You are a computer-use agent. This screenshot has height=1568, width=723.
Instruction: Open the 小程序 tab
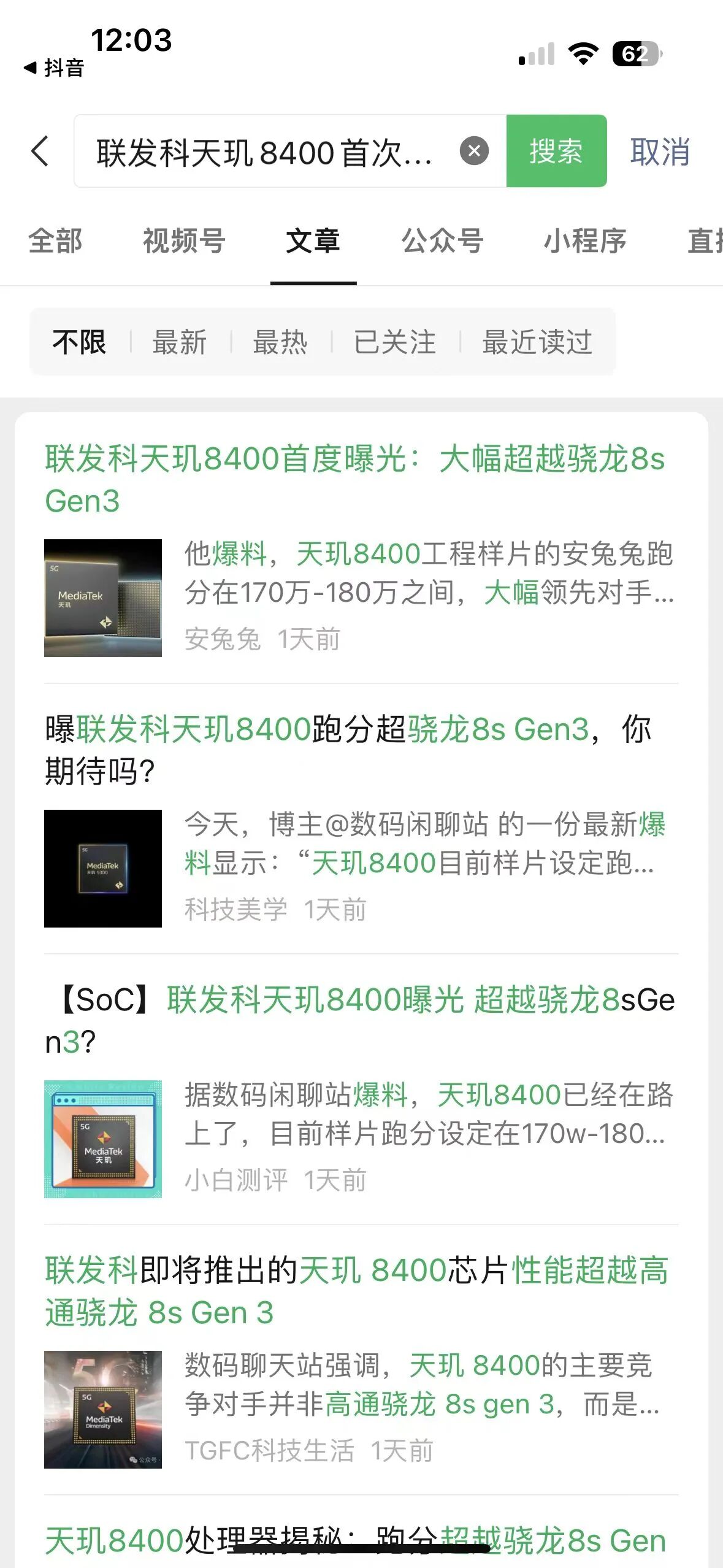click(x=584, y=240)
